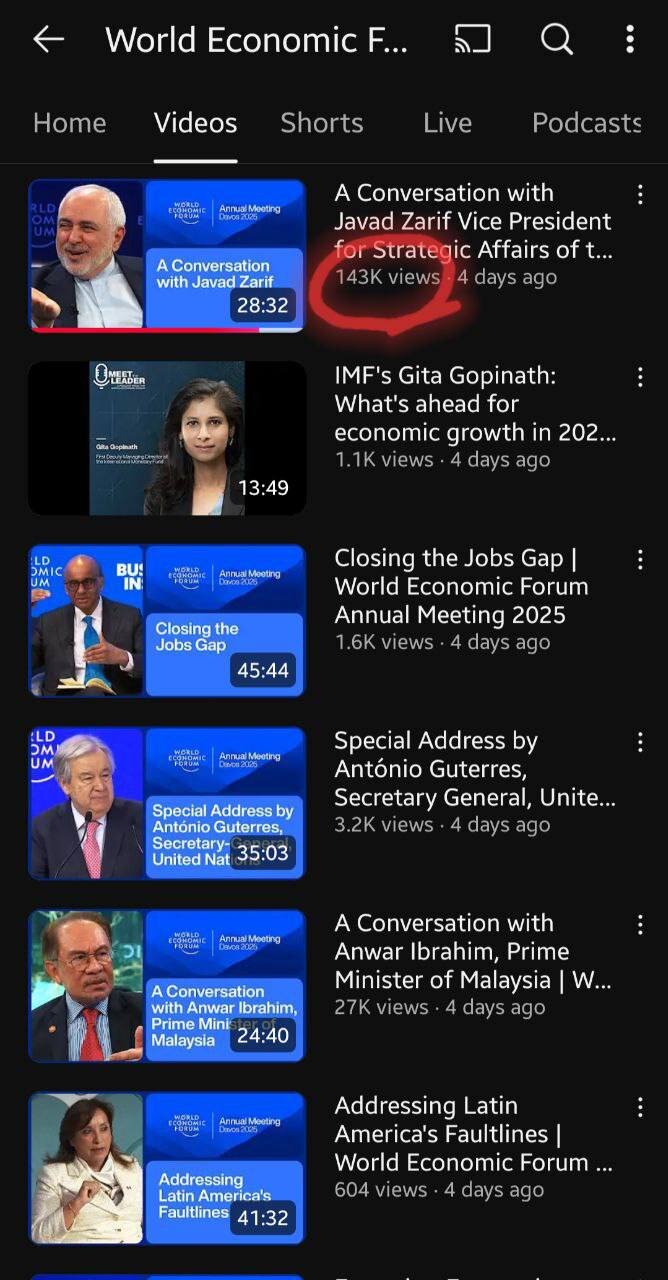668x1280 pixels.
Task: Play the IMF's Gita Gopinath video
Action: [x=166, y=438]
